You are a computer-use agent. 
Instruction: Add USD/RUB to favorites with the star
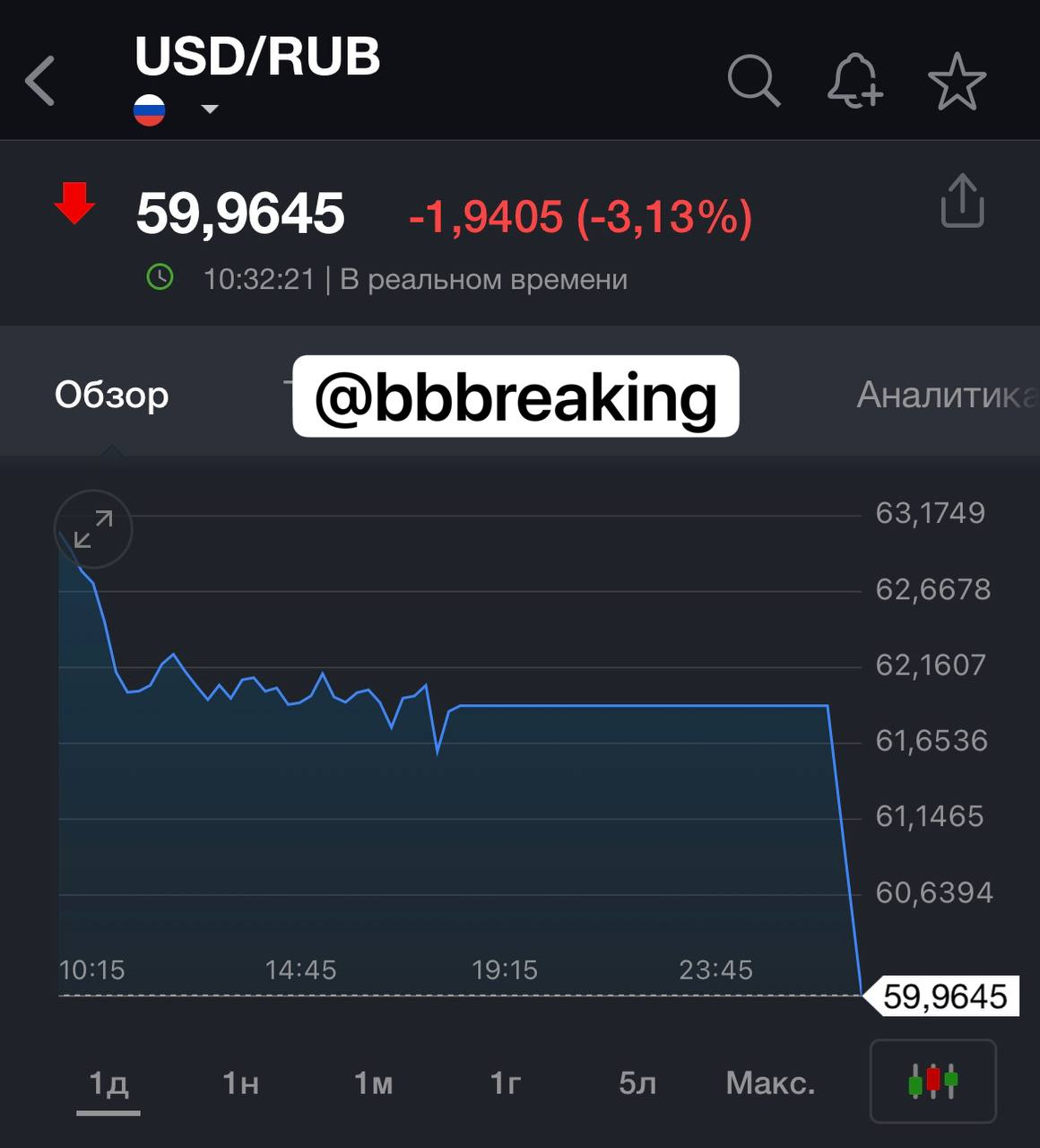pyautogui.click(x=957, y=81)
